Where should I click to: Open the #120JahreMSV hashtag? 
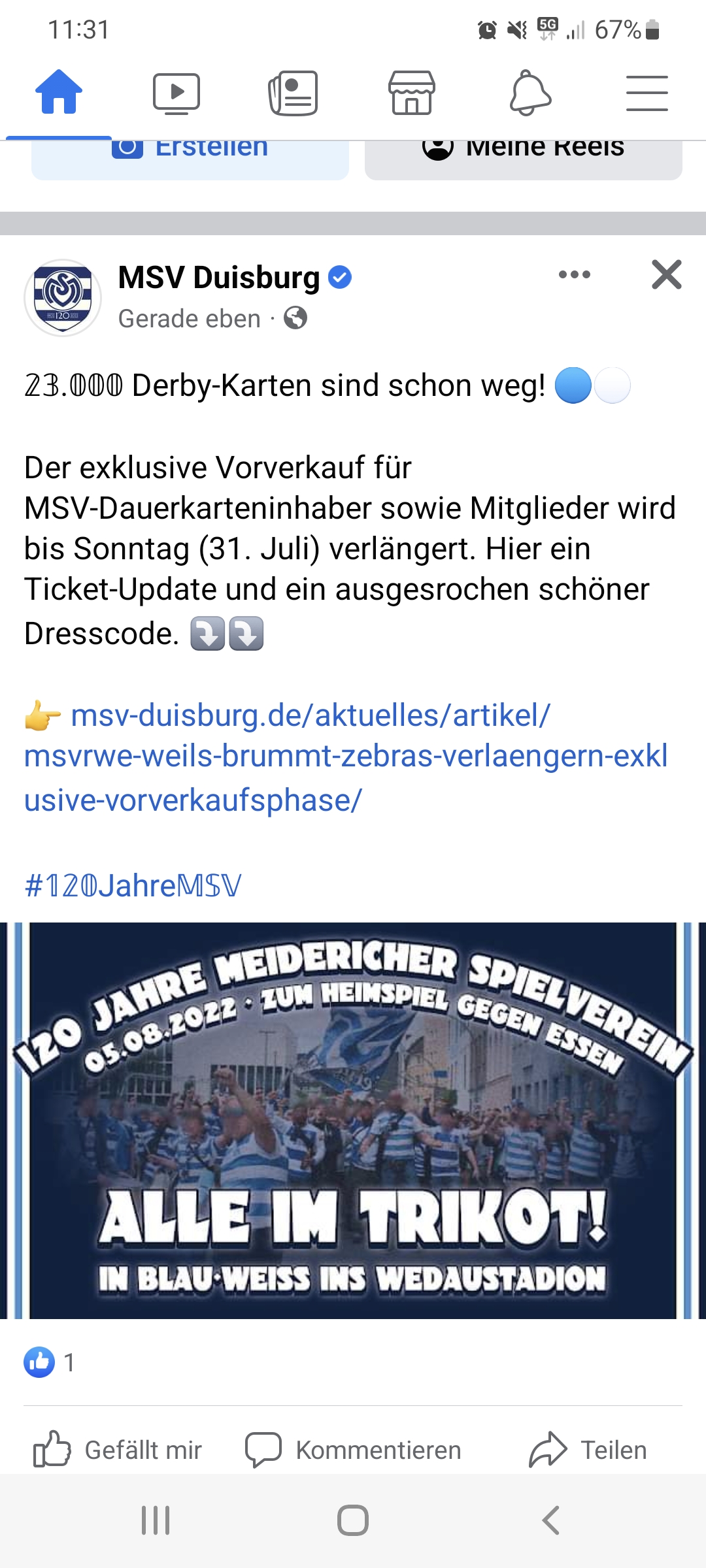click(133, 886)
